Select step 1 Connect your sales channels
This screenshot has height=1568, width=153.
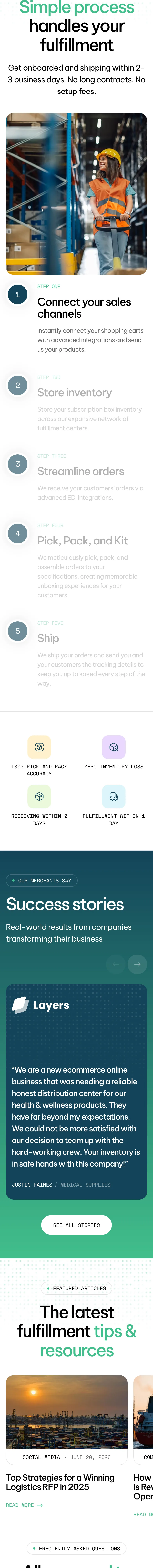76,318
